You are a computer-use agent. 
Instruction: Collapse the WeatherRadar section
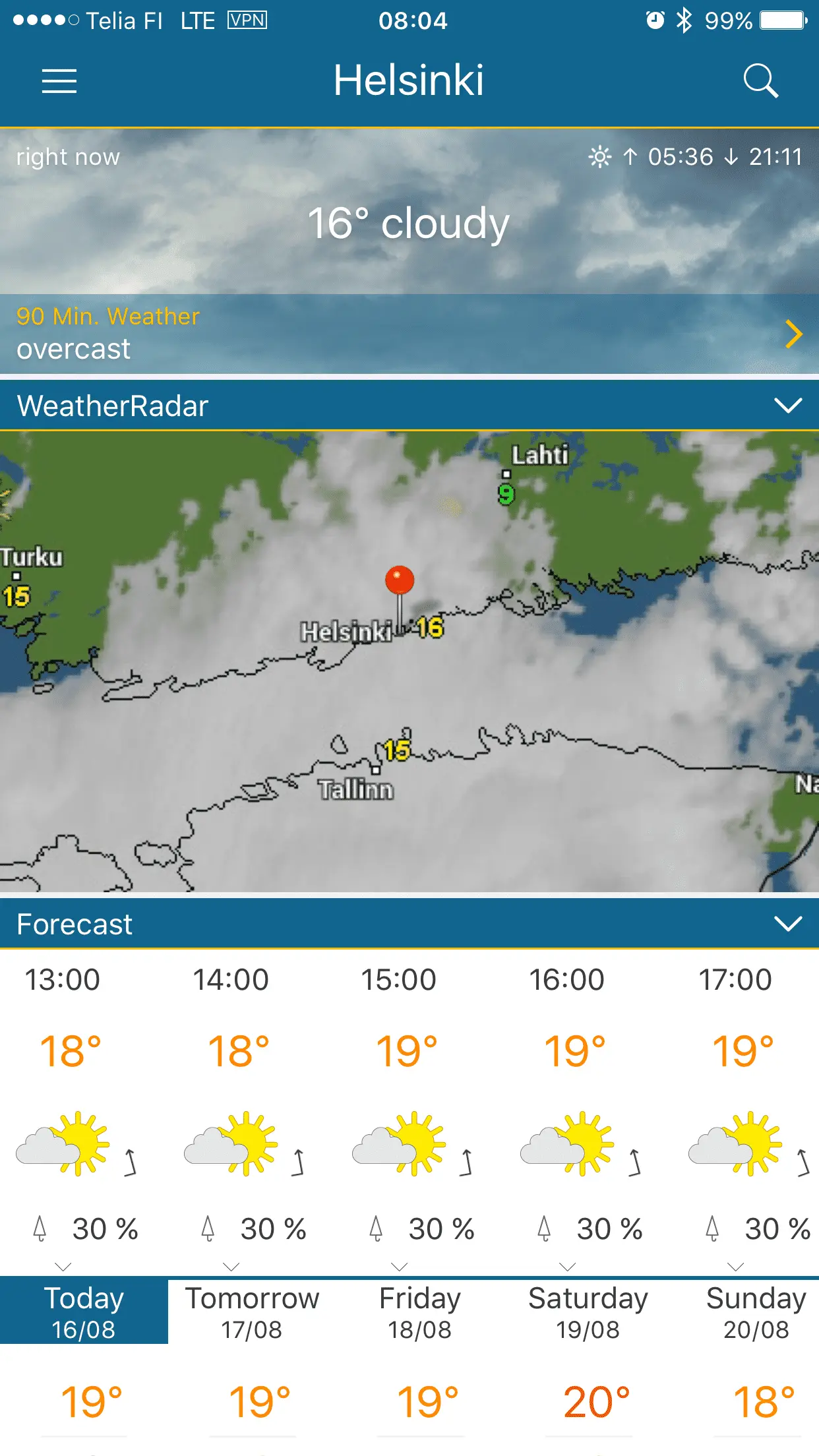click(787, 406)
